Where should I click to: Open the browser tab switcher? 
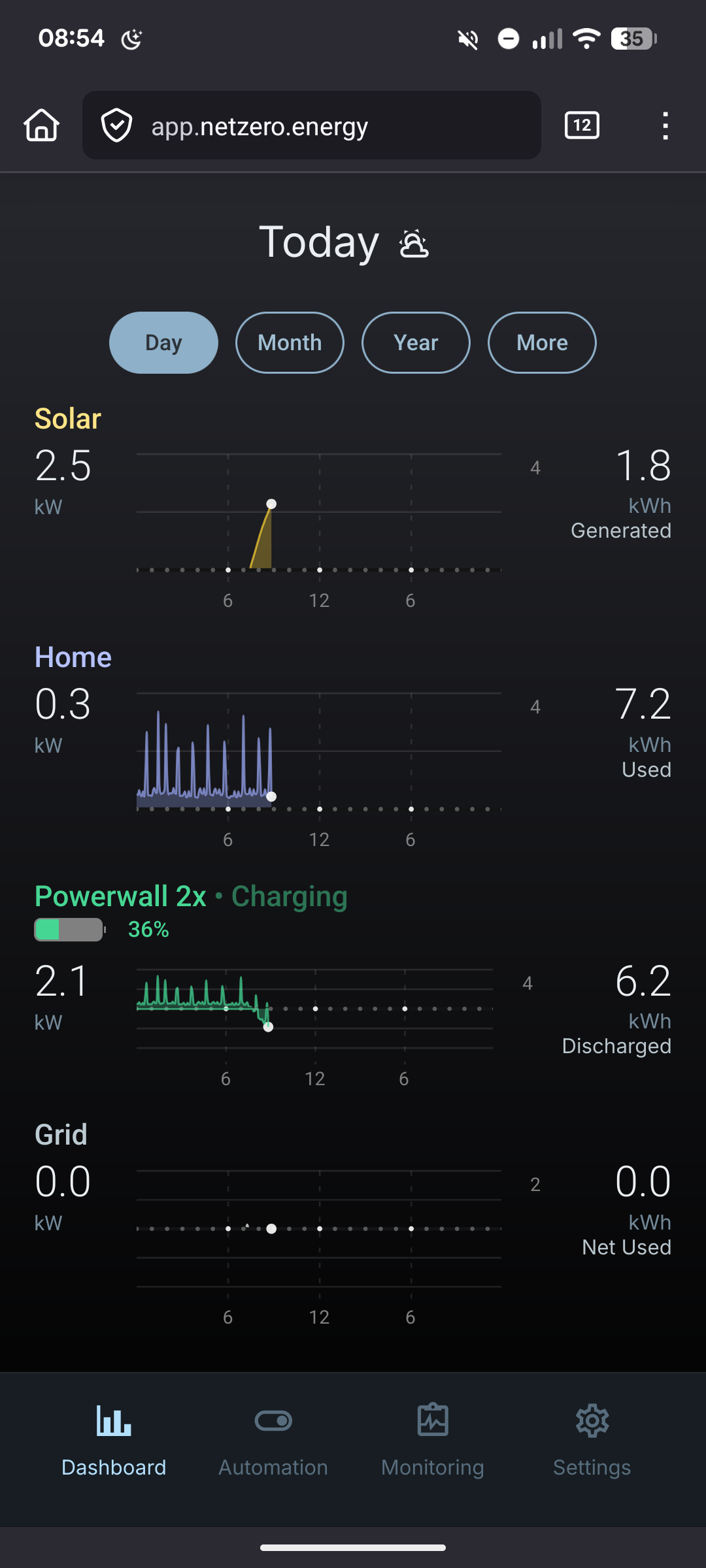582,125
